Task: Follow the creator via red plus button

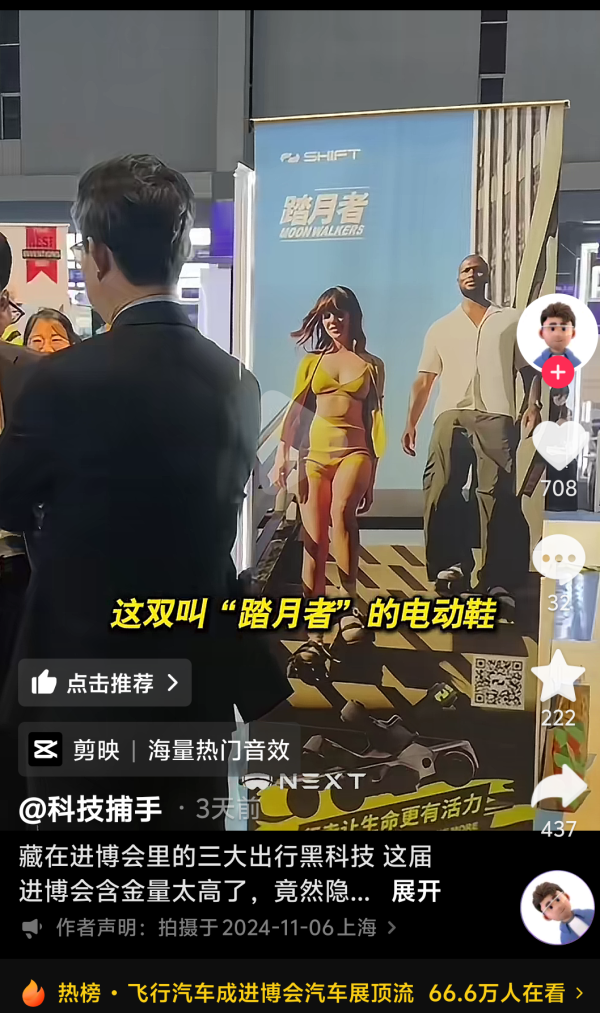Action: click(558, 373)
